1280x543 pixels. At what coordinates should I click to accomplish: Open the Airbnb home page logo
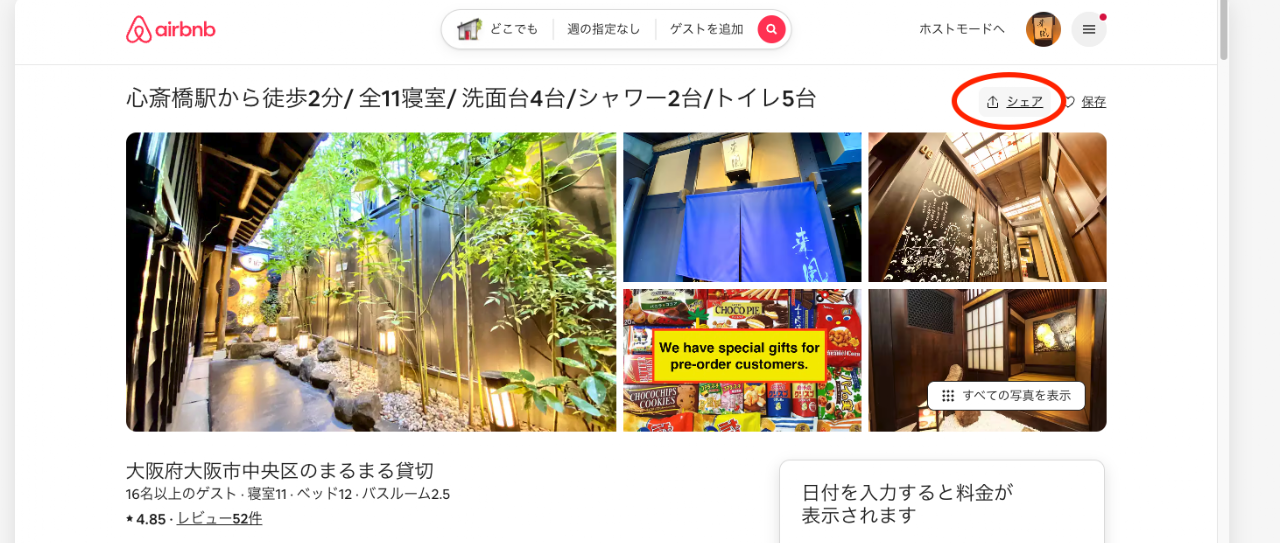[x=171, y=30]
